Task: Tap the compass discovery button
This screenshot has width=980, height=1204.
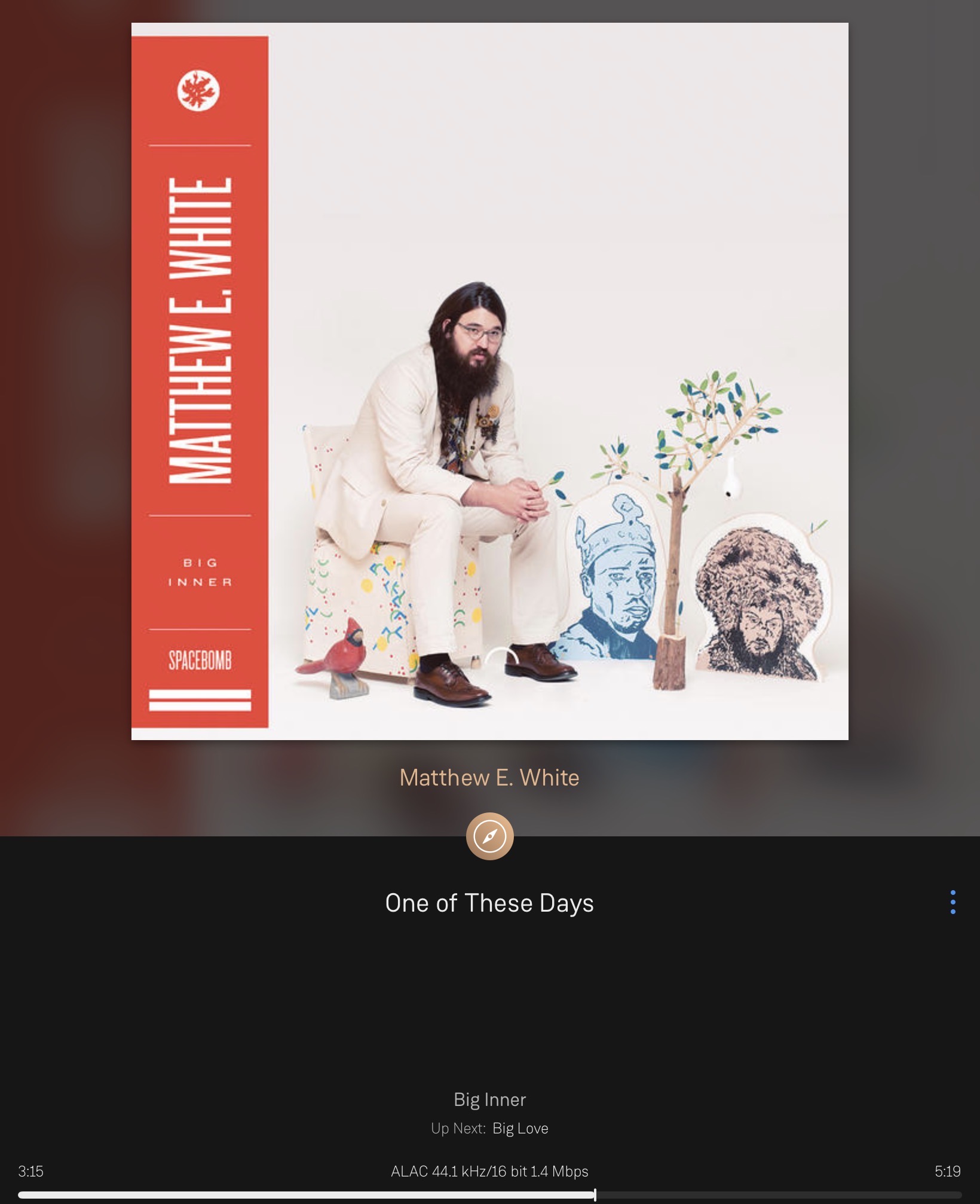Action: click(489, 836)
